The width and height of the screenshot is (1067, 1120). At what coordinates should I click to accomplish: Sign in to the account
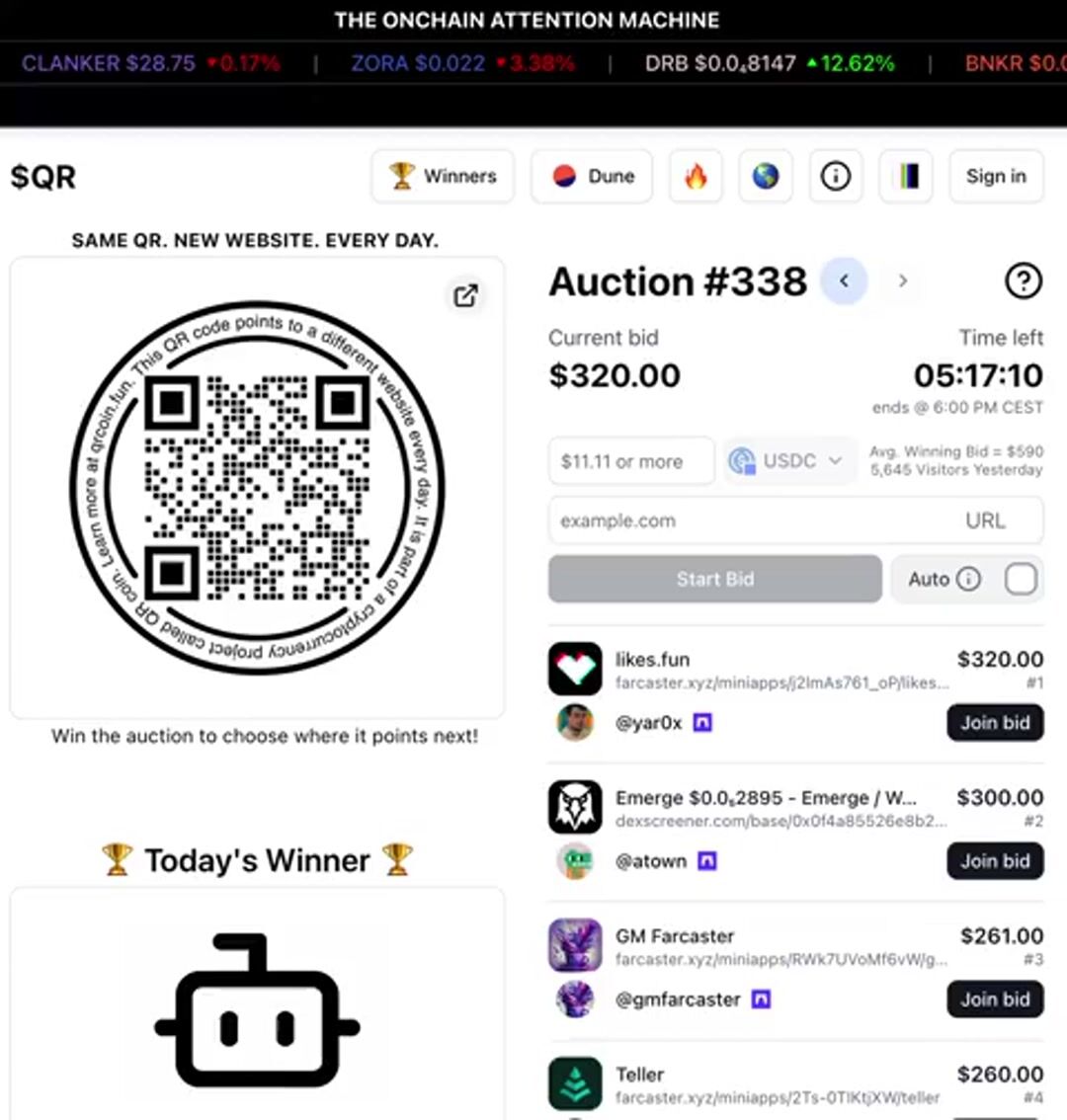point(996,177)
